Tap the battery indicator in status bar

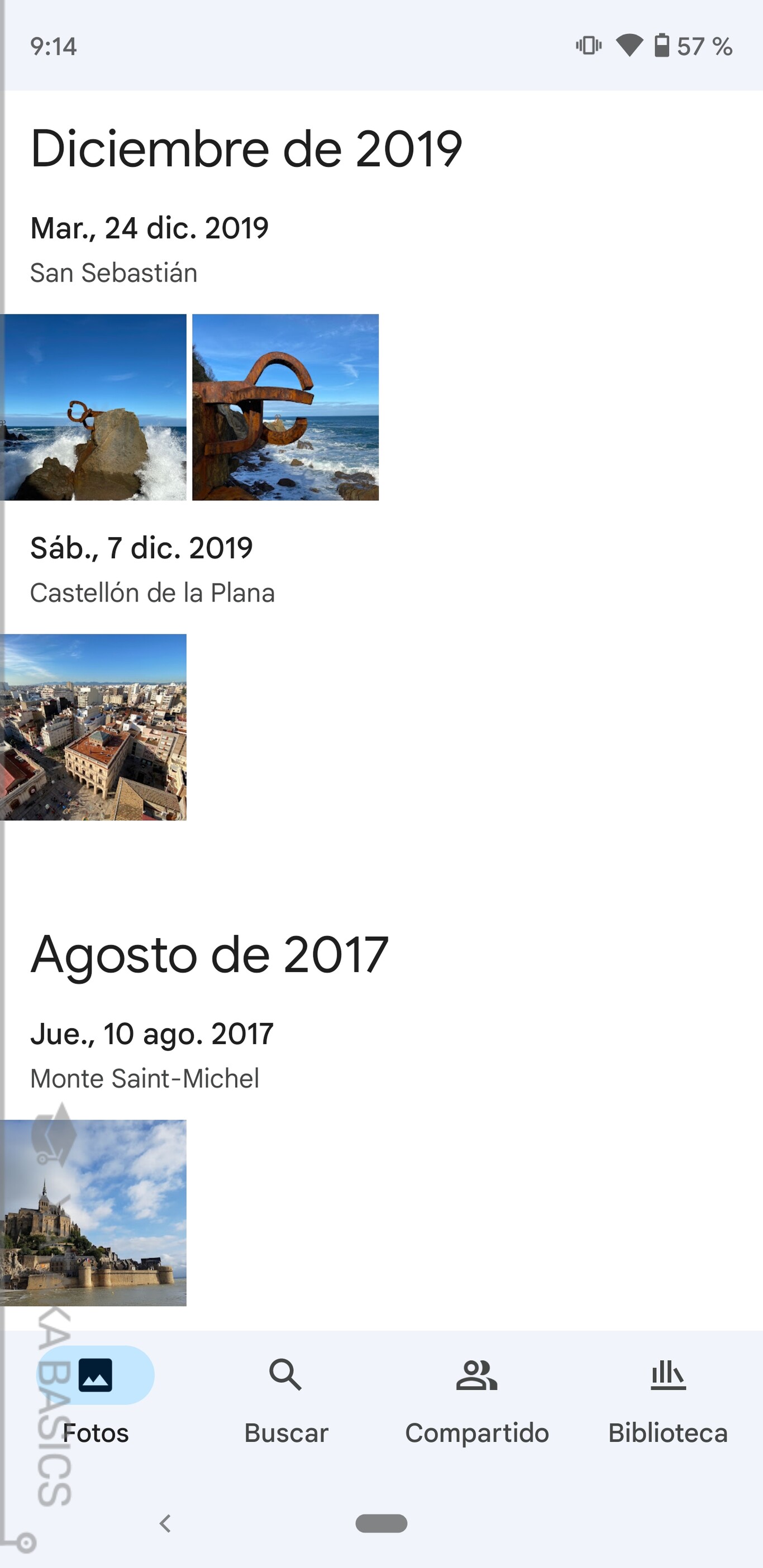[x=662, y=46]
